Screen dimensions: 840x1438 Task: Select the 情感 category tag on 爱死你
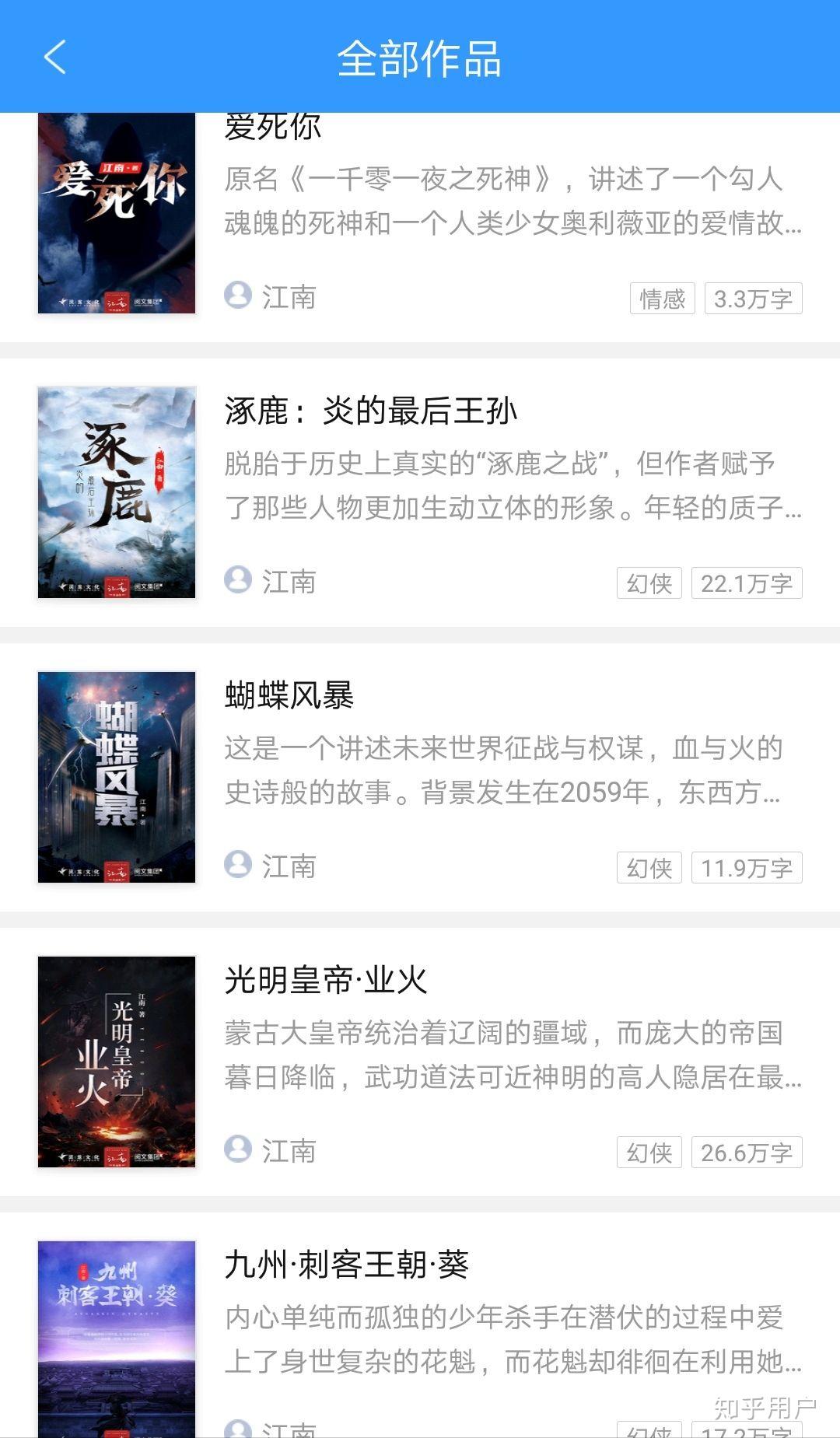coord(662,297)
